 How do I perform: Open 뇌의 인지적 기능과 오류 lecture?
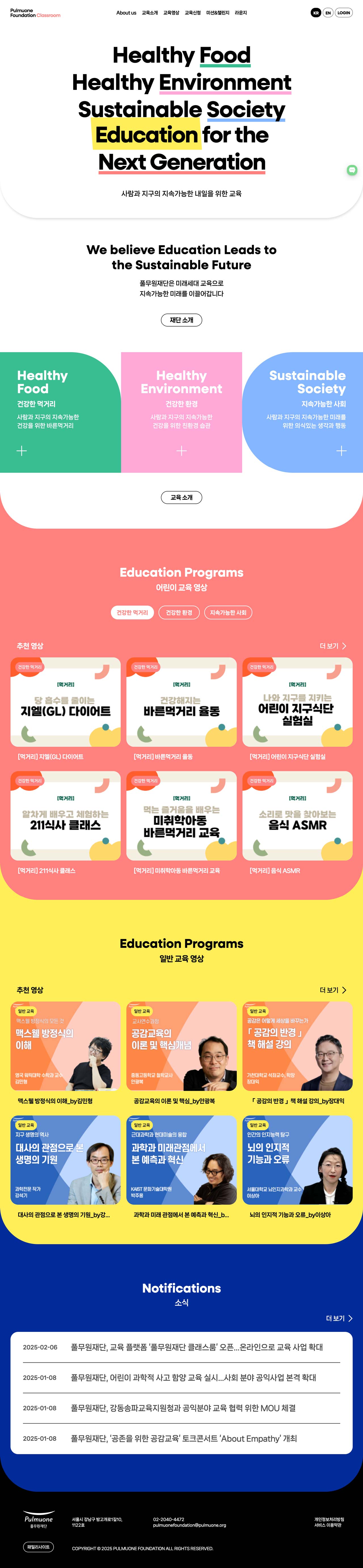point(297,1160)
